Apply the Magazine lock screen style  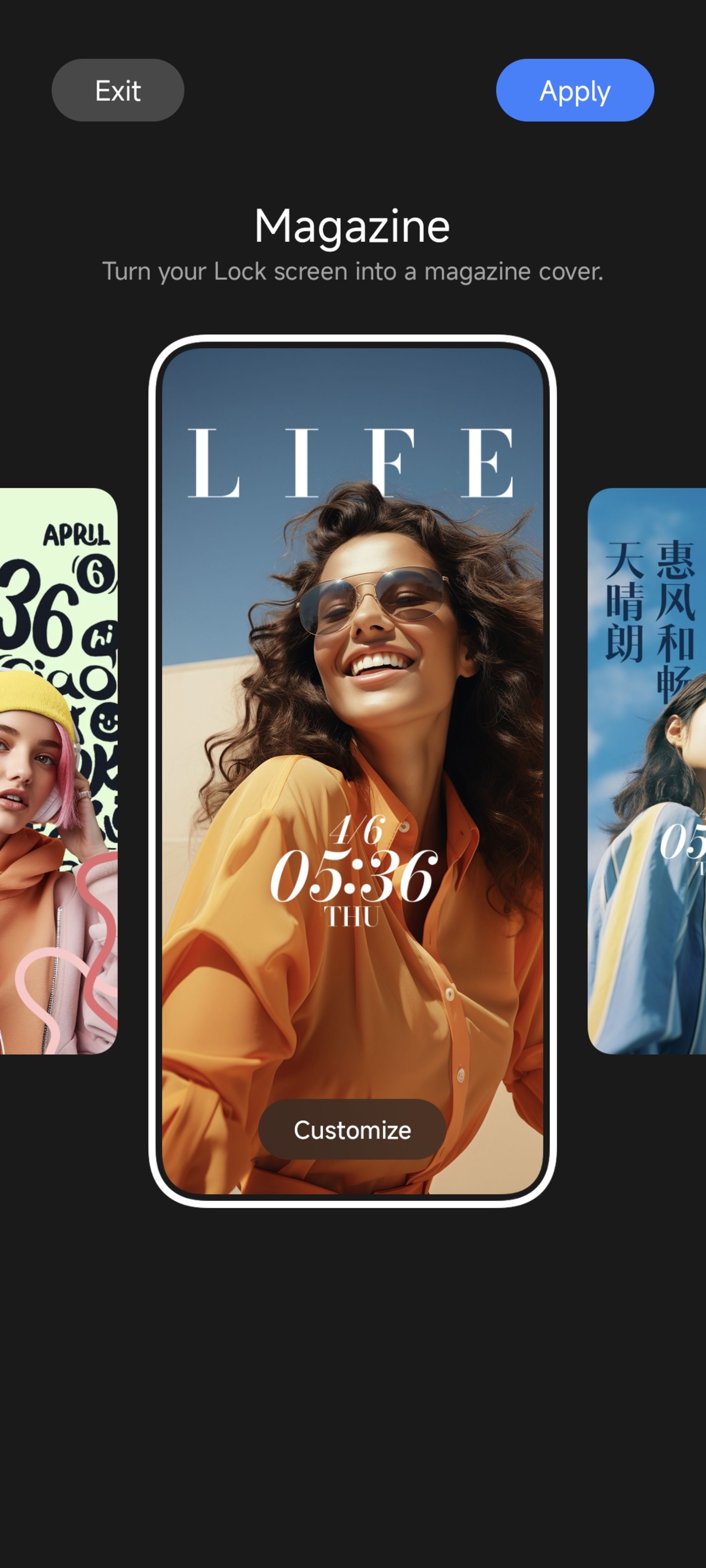click(x=574, y=90)
